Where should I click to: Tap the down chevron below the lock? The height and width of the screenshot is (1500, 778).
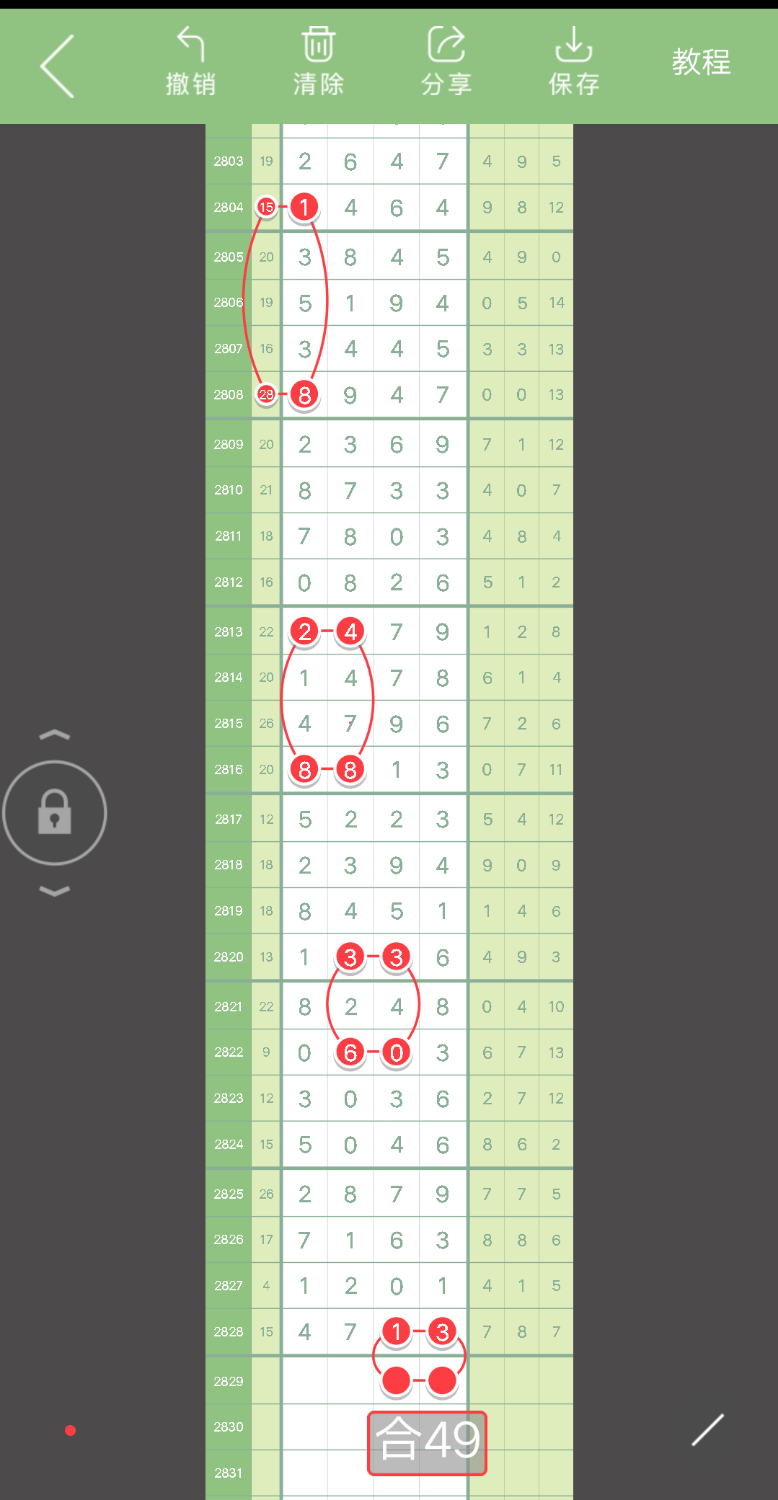coord(55,891)
